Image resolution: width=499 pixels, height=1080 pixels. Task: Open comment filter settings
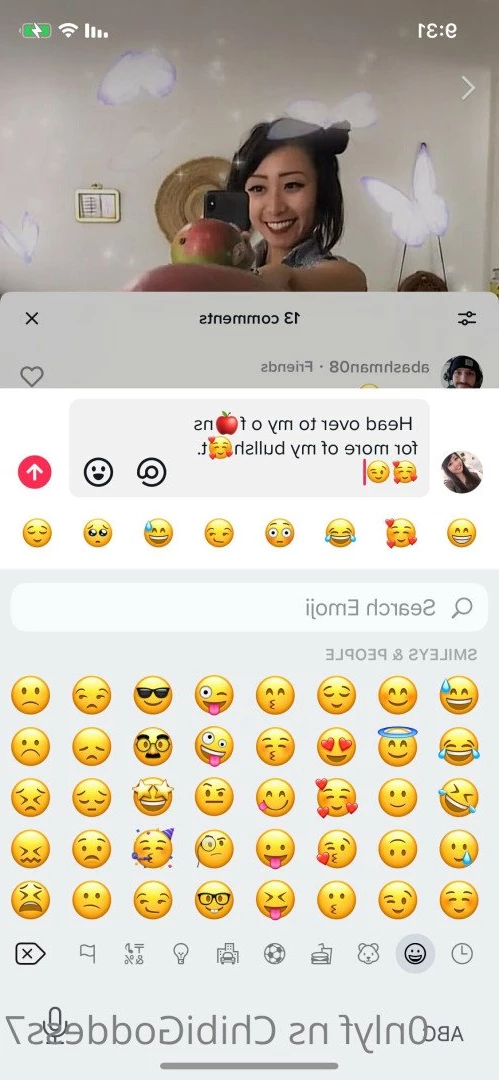coord(467,318)
